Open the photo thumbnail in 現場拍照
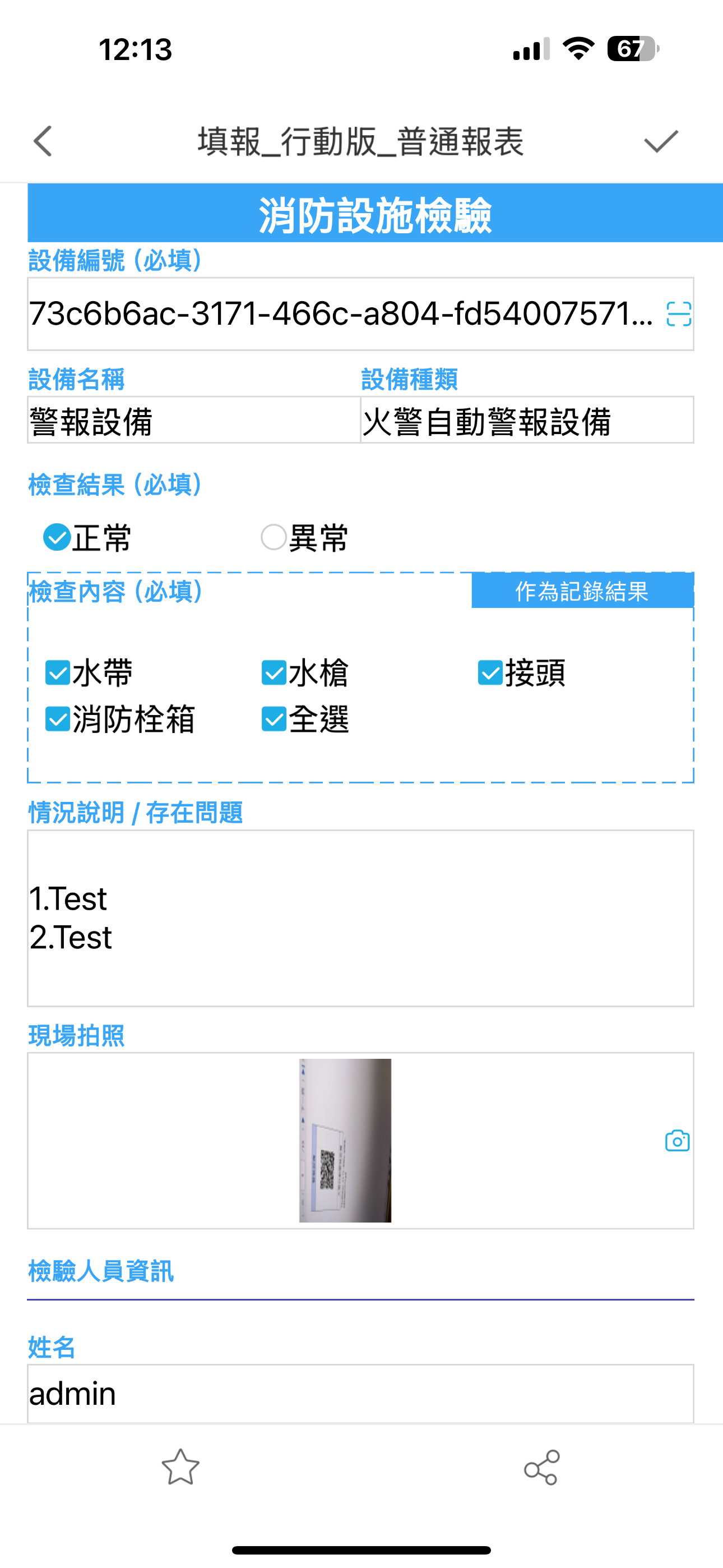The height and width of the screenshot is (1568, 723). click(345, 1140)
